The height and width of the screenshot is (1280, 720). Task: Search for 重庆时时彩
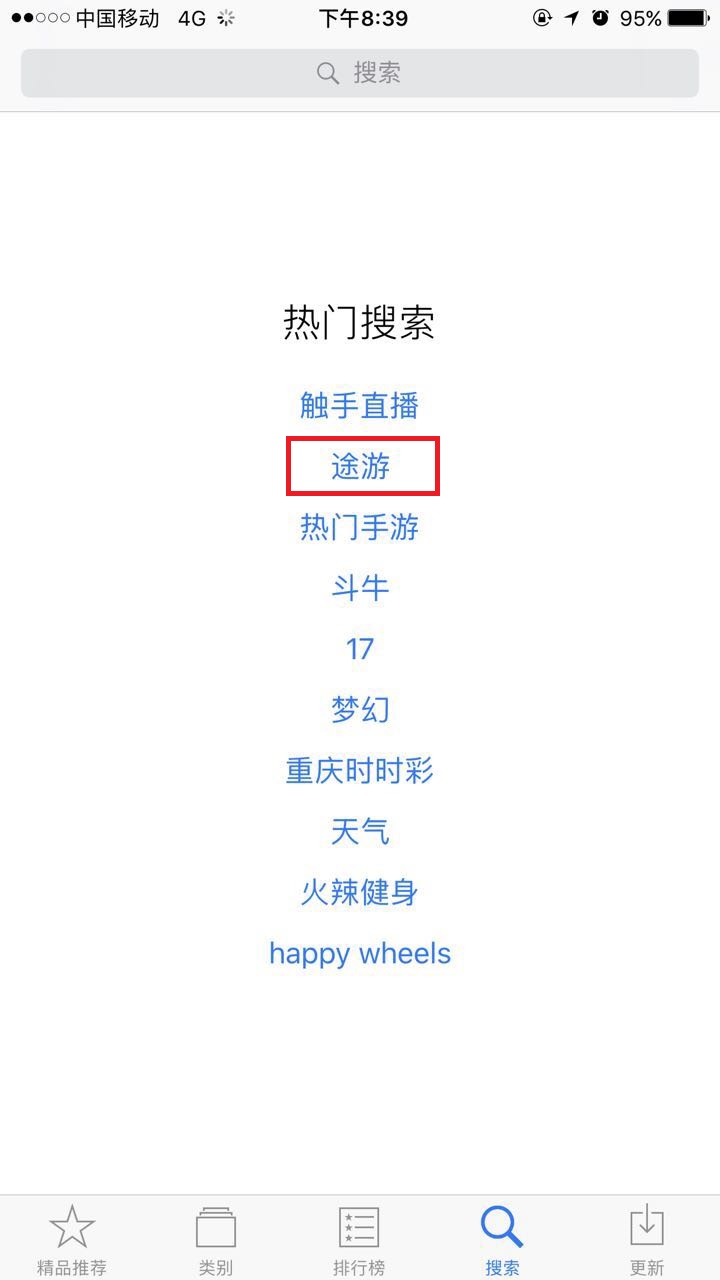pos(360,771)
